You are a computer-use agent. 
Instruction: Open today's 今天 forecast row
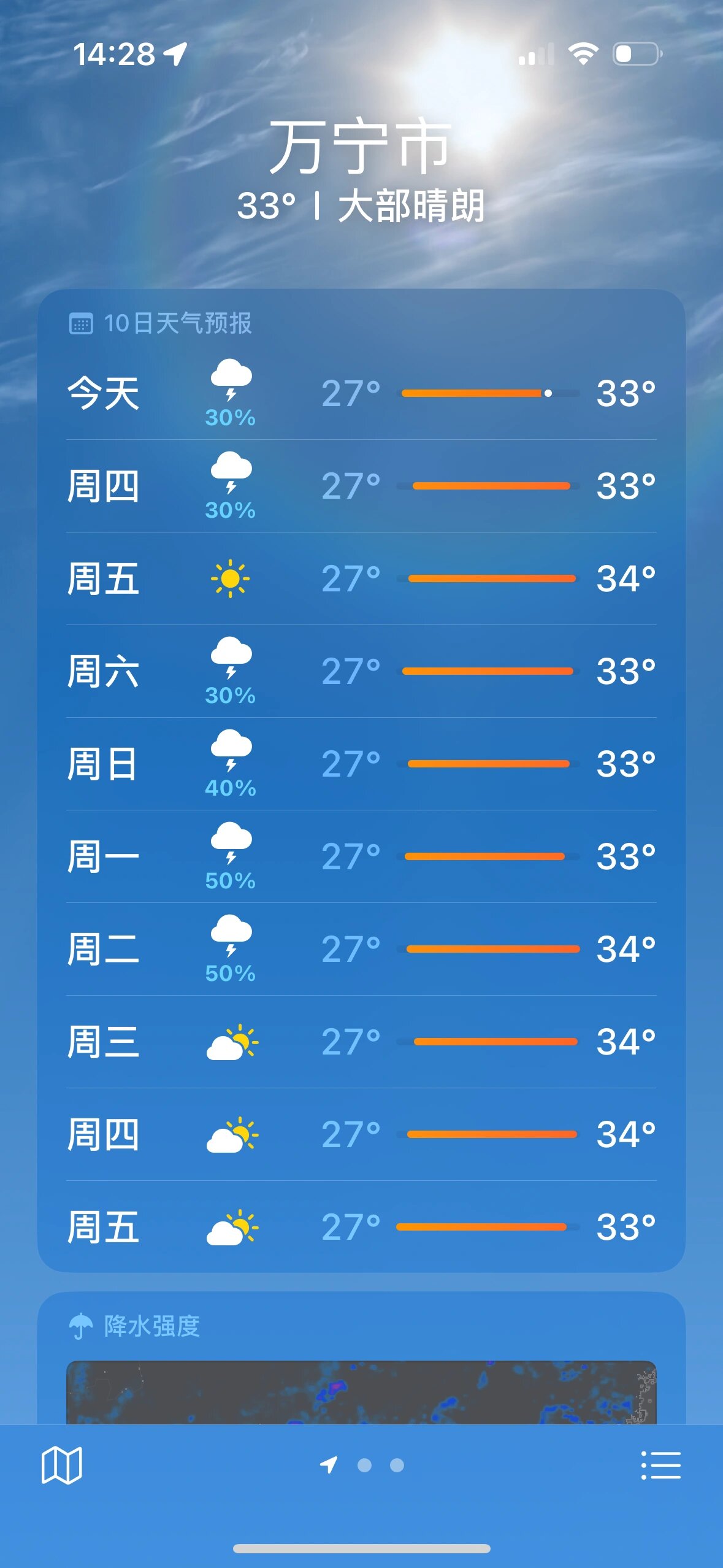361,393
